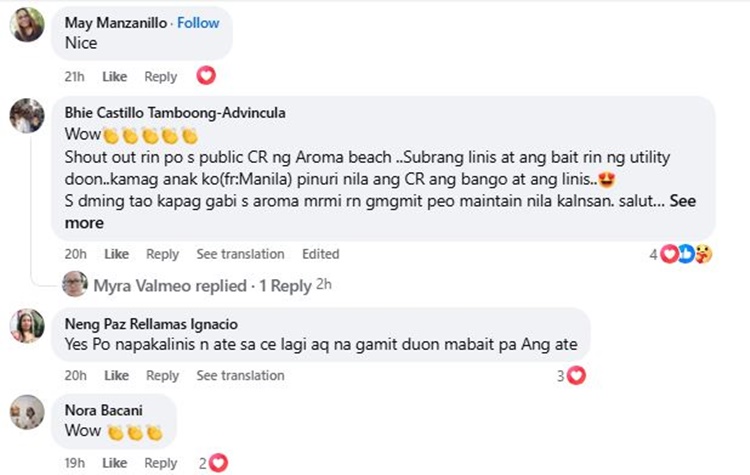The width and height of the screenshot is (750, 475).
Task: View reactions on Neng Paz's comment
Action: (570, 376)
